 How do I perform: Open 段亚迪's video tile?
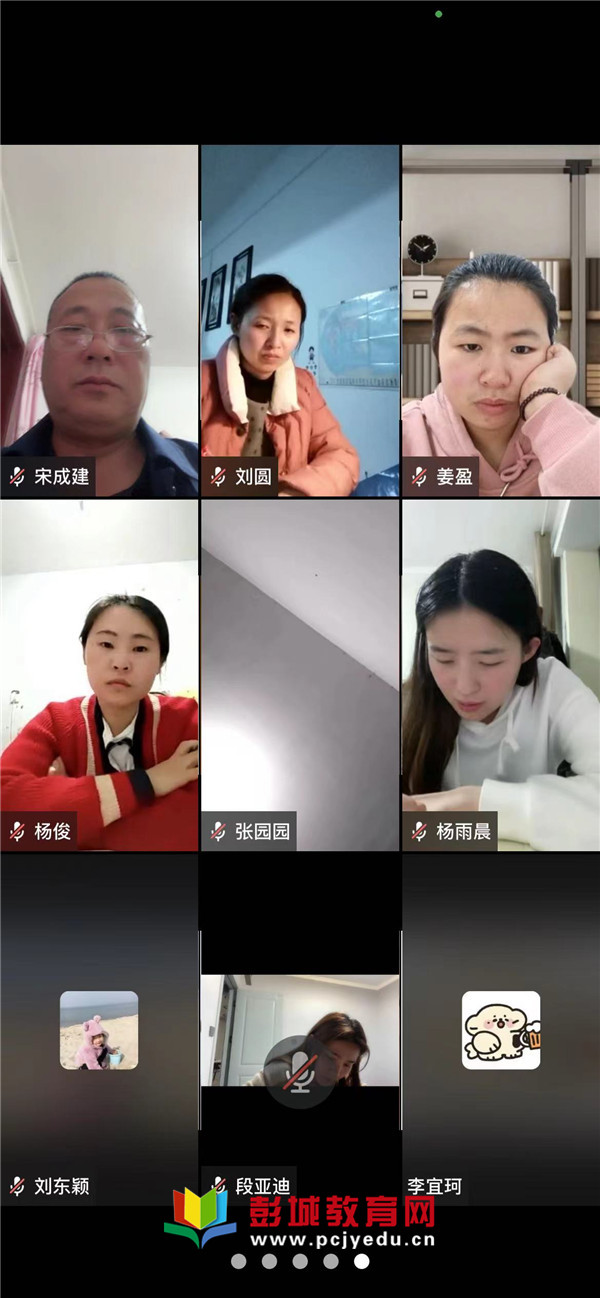[300, 1030]
